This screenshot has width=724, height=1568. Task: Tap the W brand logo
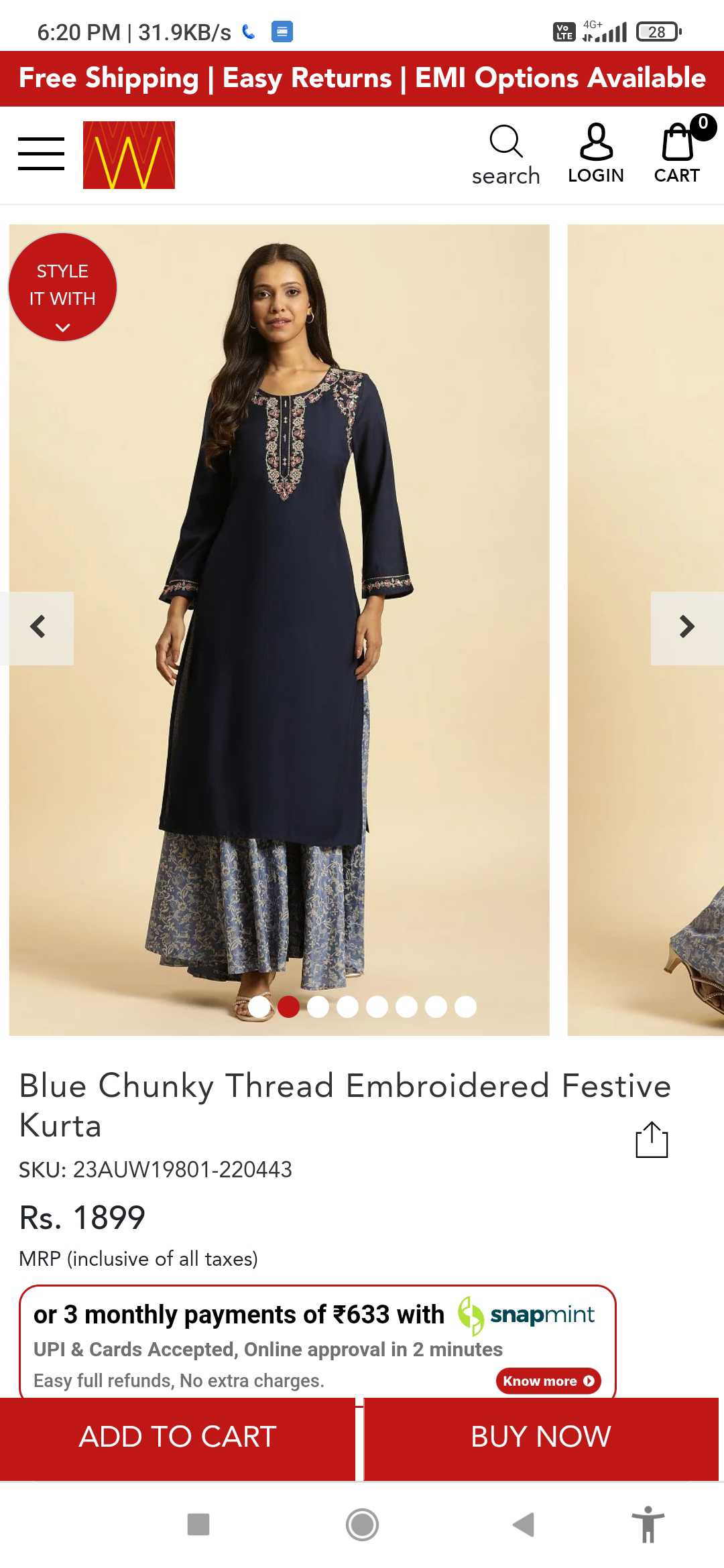[129, 155]
